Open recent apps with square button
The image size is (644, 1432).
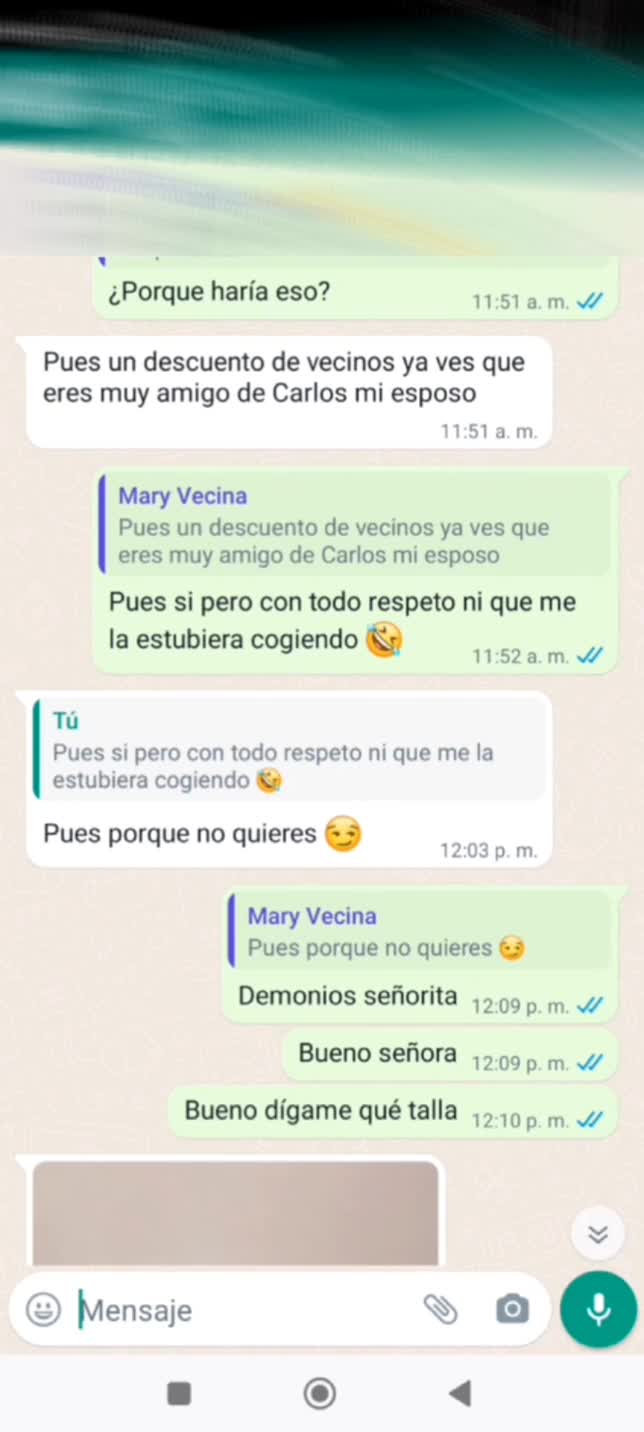[x=179, y=1393]
